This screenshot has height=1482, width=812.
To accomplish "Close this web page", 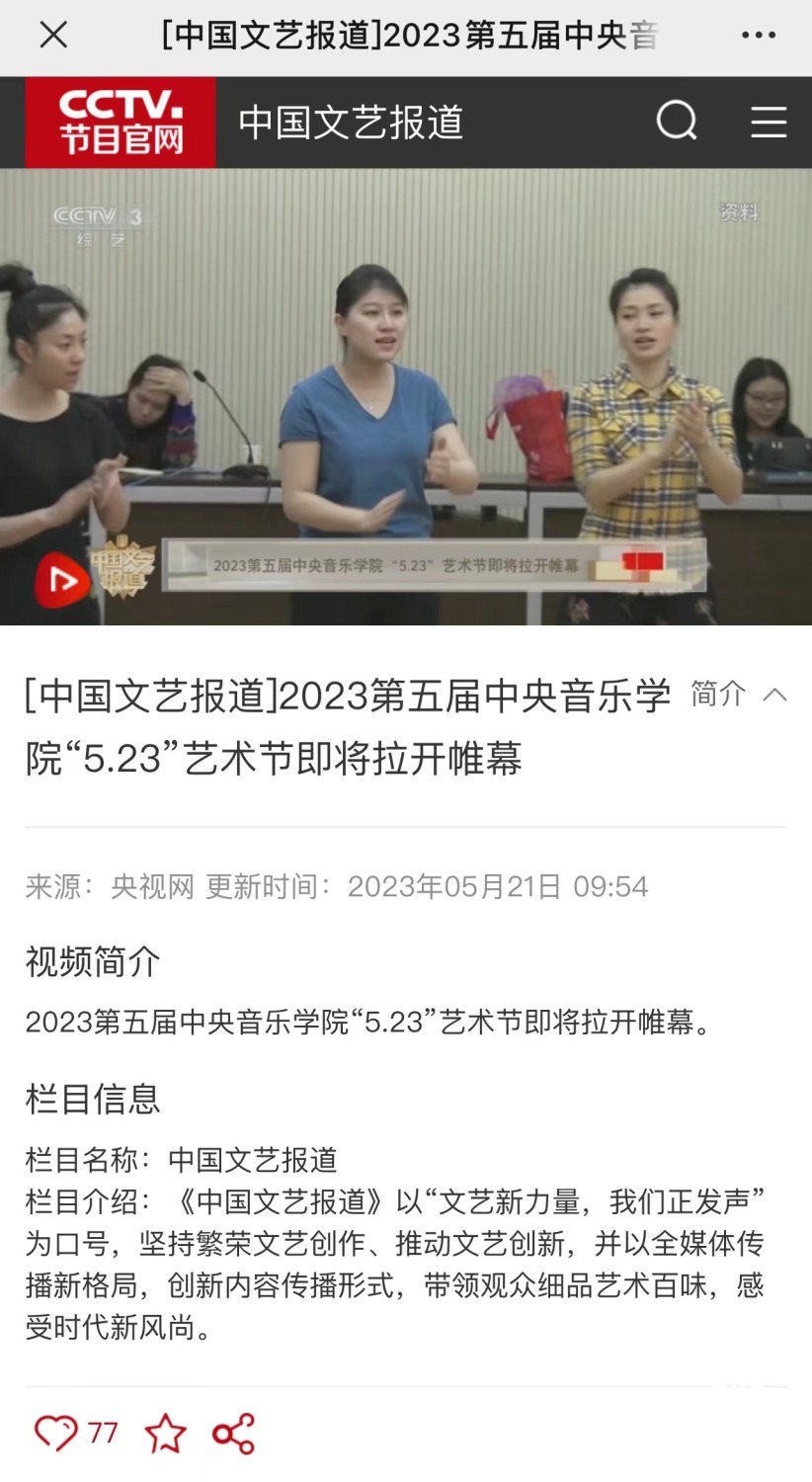I will point(53,36).
